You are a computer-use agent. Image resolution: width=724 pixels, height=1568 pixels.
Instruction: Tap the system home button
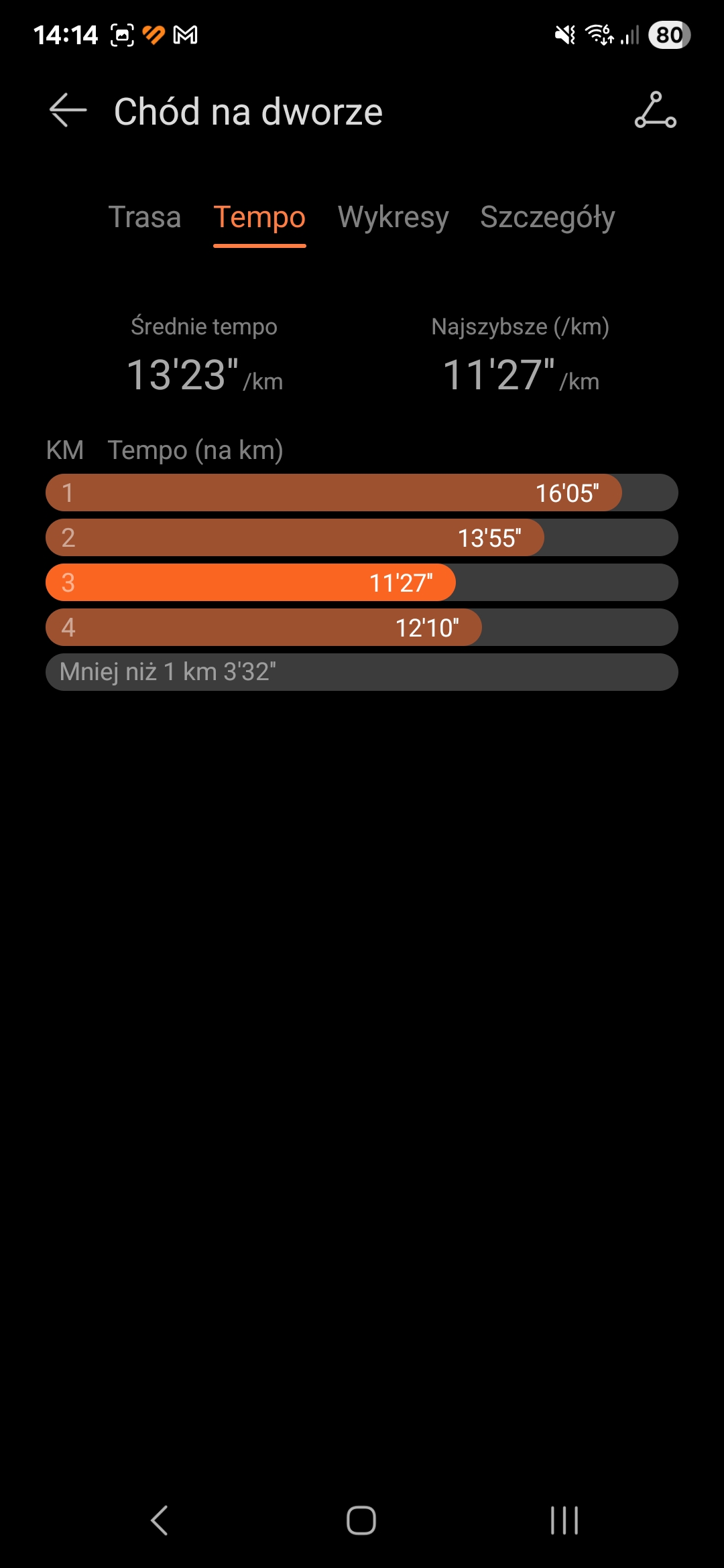tap(361, 1520)
